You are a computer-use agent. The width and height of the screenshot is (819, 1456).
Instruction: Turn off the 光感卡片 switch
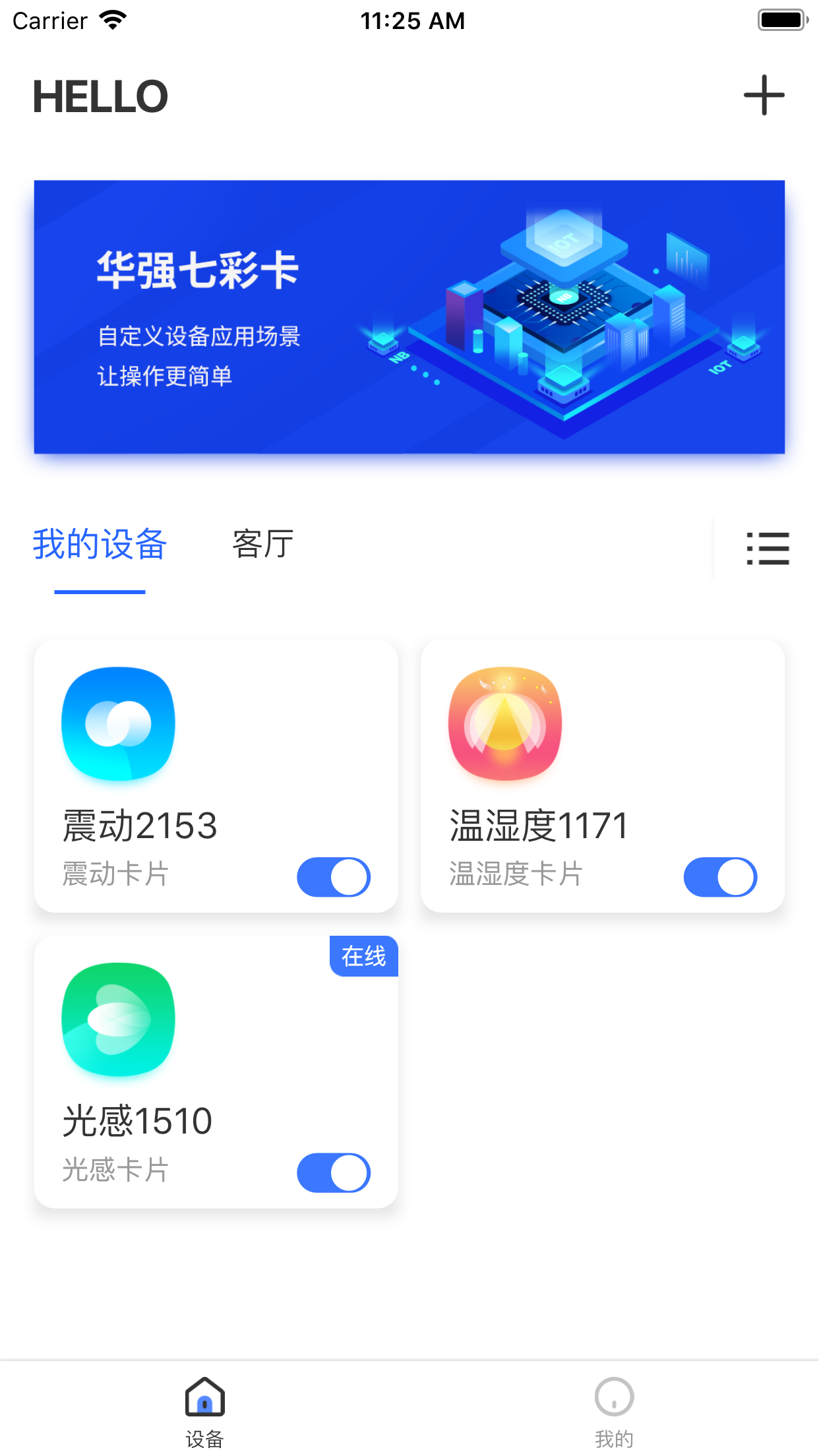[x=334, y=1172]
